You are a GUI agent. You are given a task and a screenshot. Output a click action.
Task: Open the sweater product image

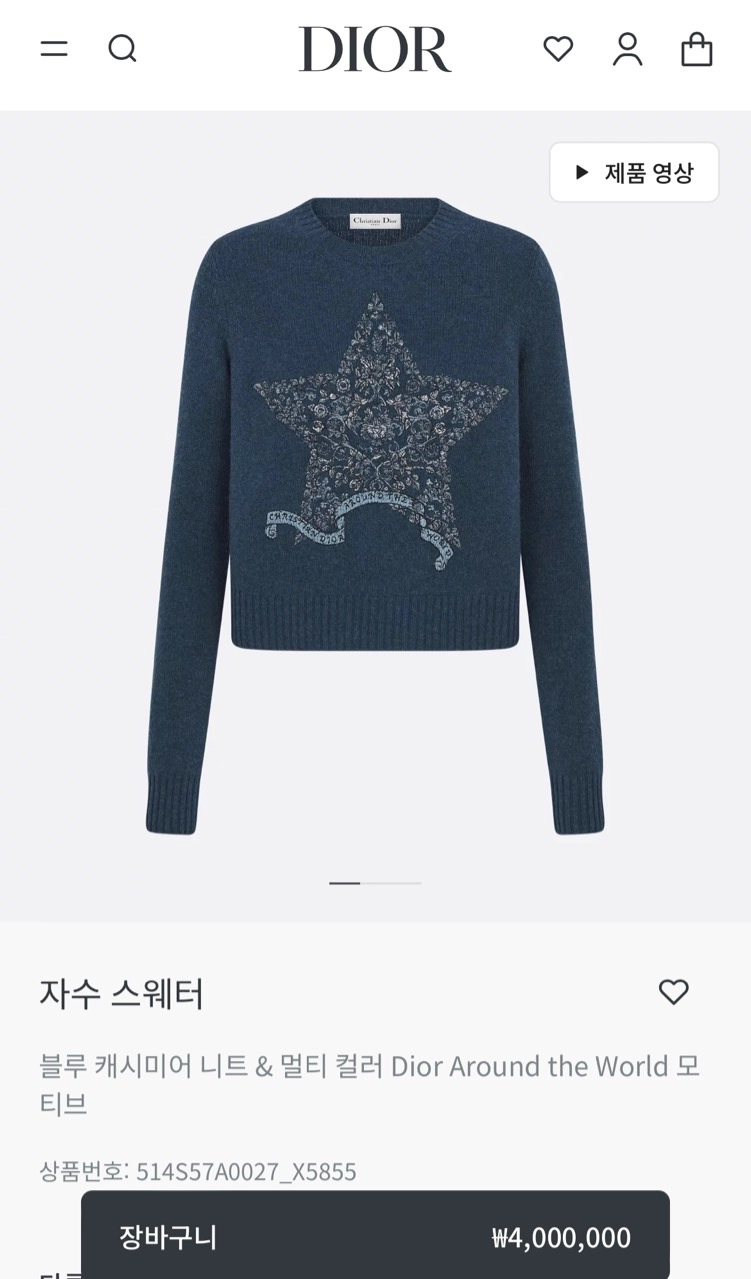coord(375,515)
